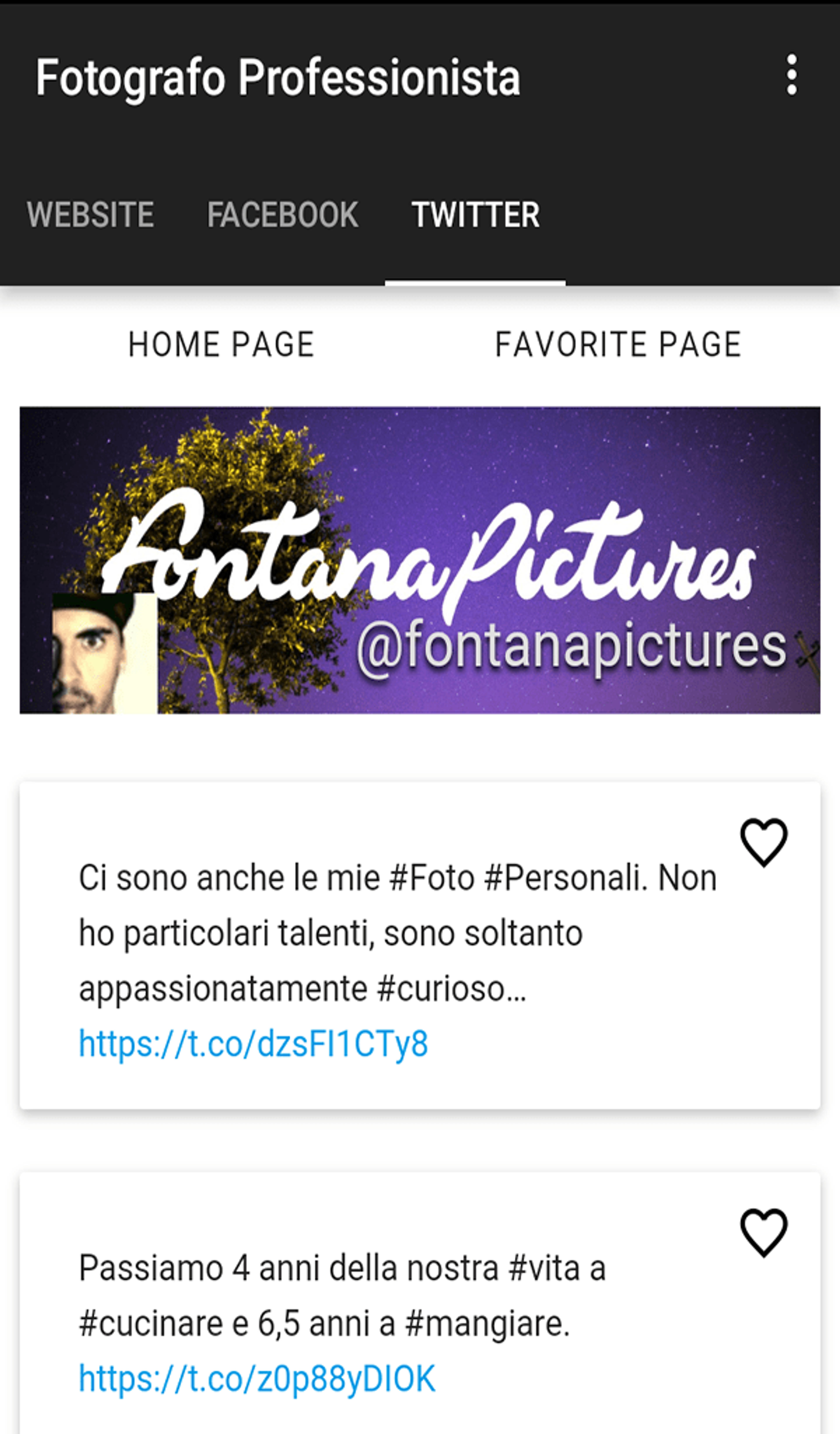
Task: Like the tweet about #cucinare and #mangiare
Action: coord(764,1232)
